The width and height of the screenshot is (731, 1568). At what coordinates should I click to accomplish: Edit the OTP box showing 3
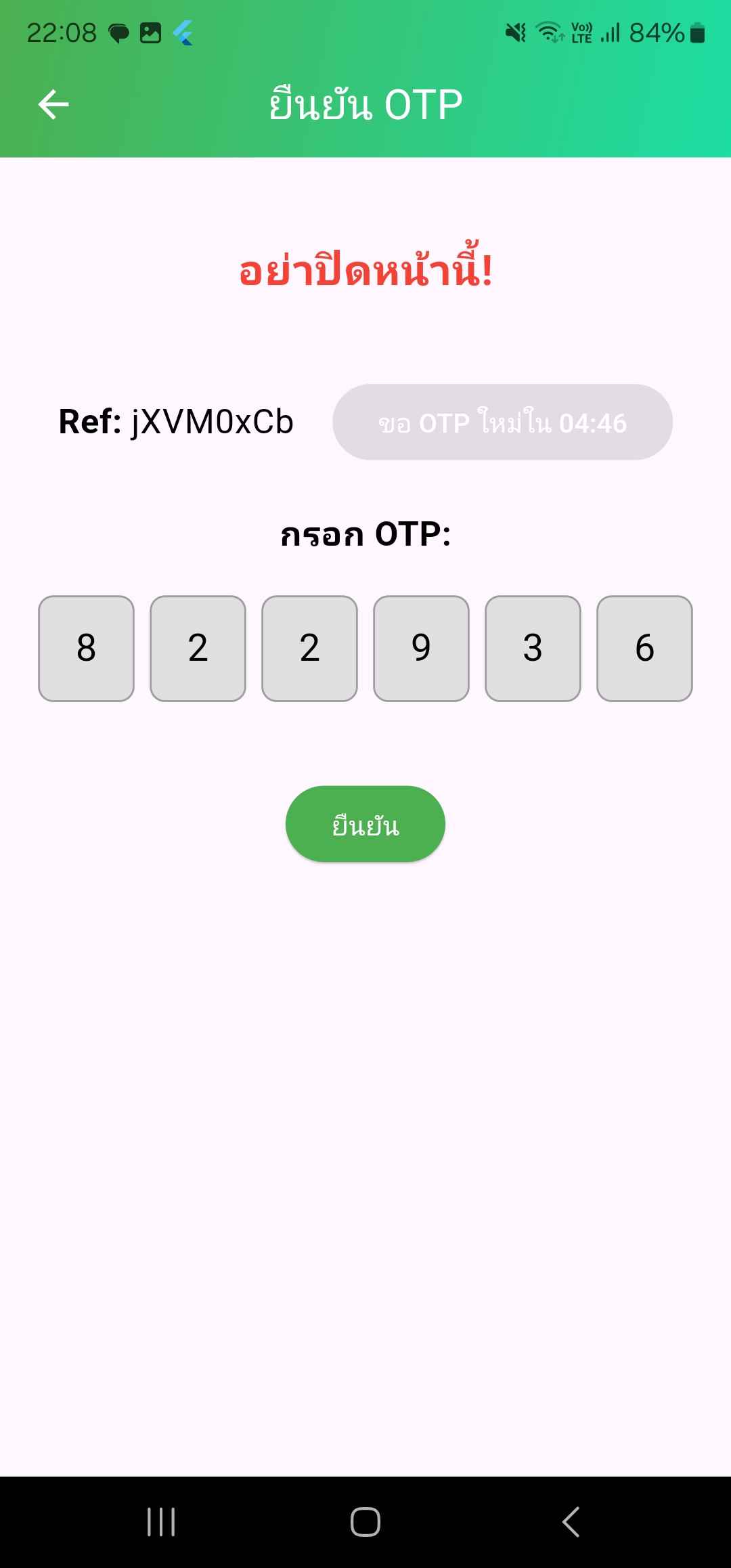click(533, 648)
